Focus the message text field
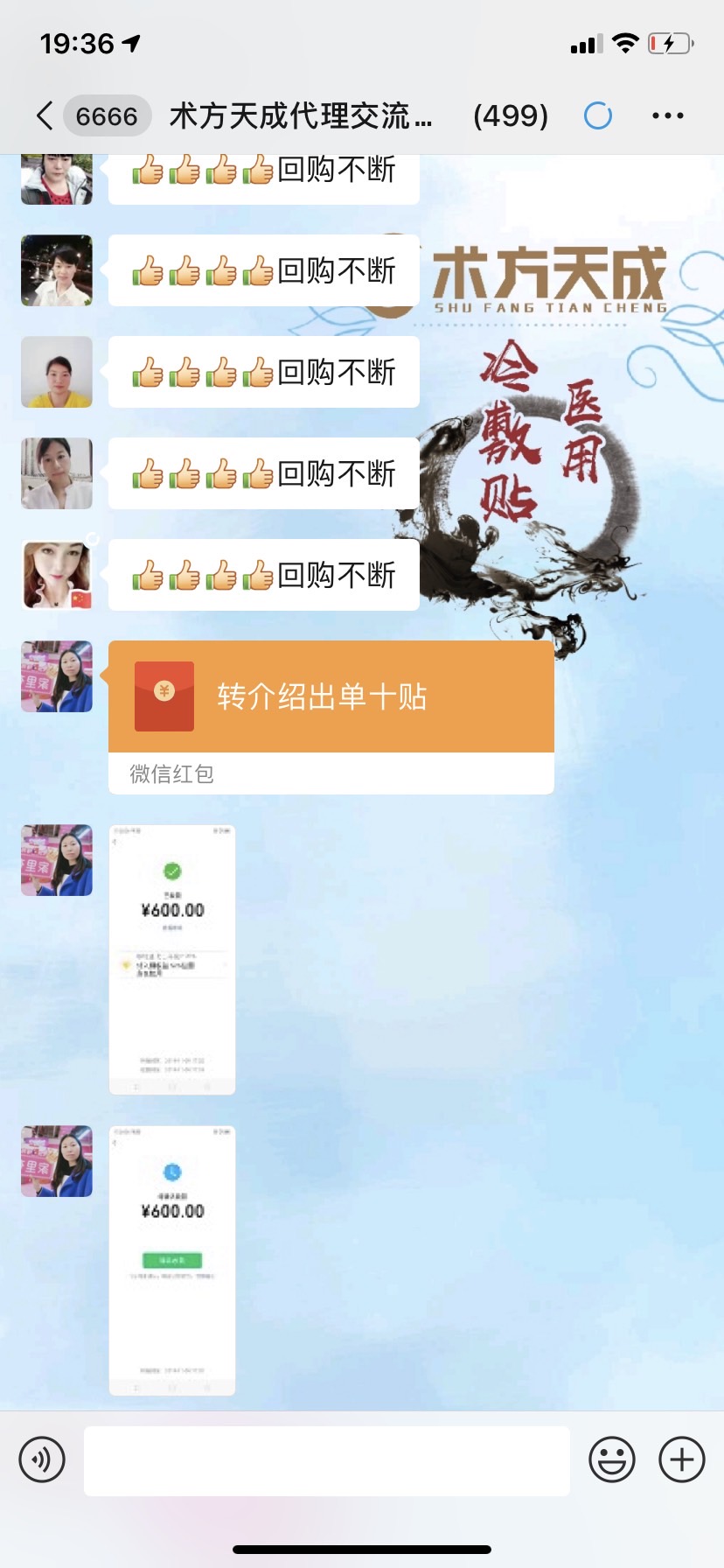The image size is (724, 1568). click(x=326, y=1460)
